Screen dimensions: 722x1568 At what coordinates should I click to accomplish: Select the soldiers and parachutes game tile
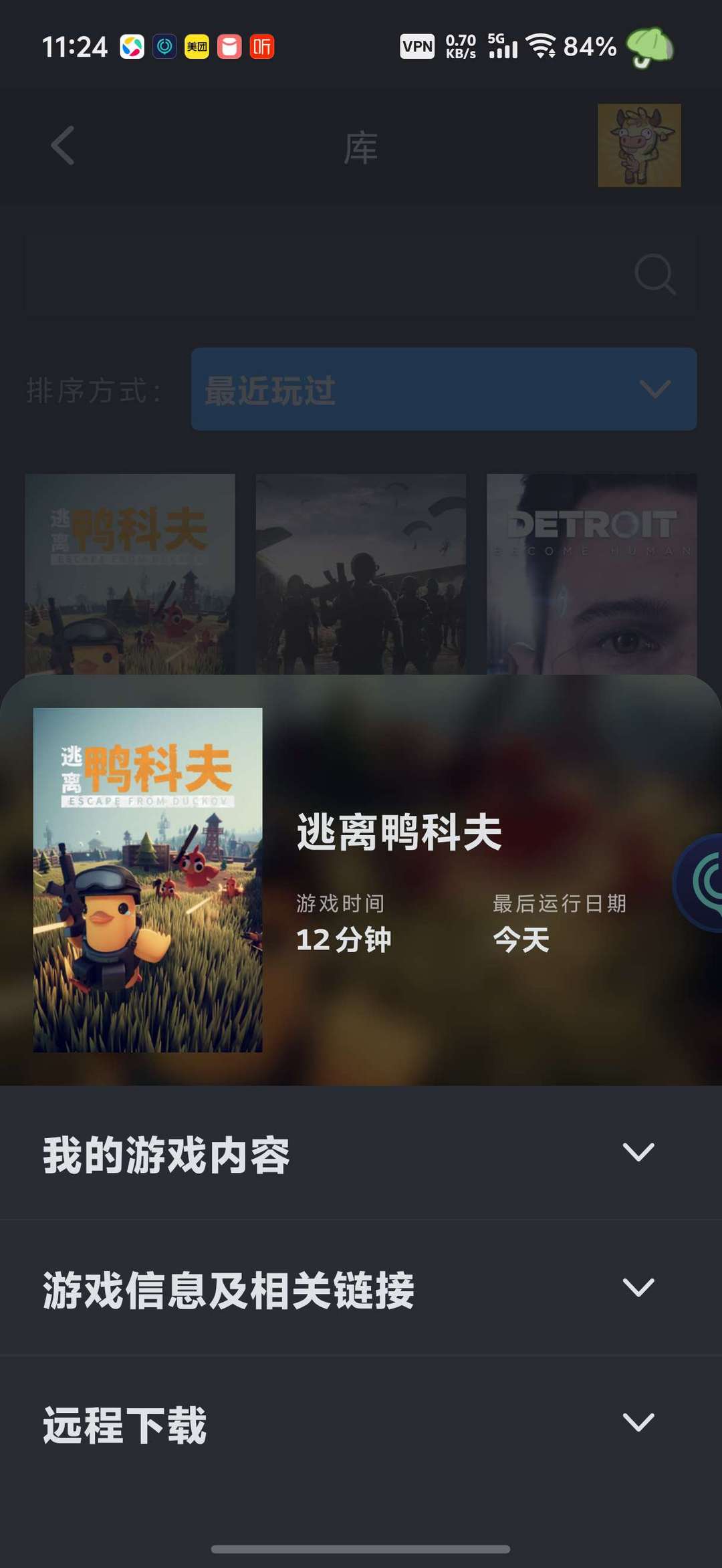tap(361, 574)
